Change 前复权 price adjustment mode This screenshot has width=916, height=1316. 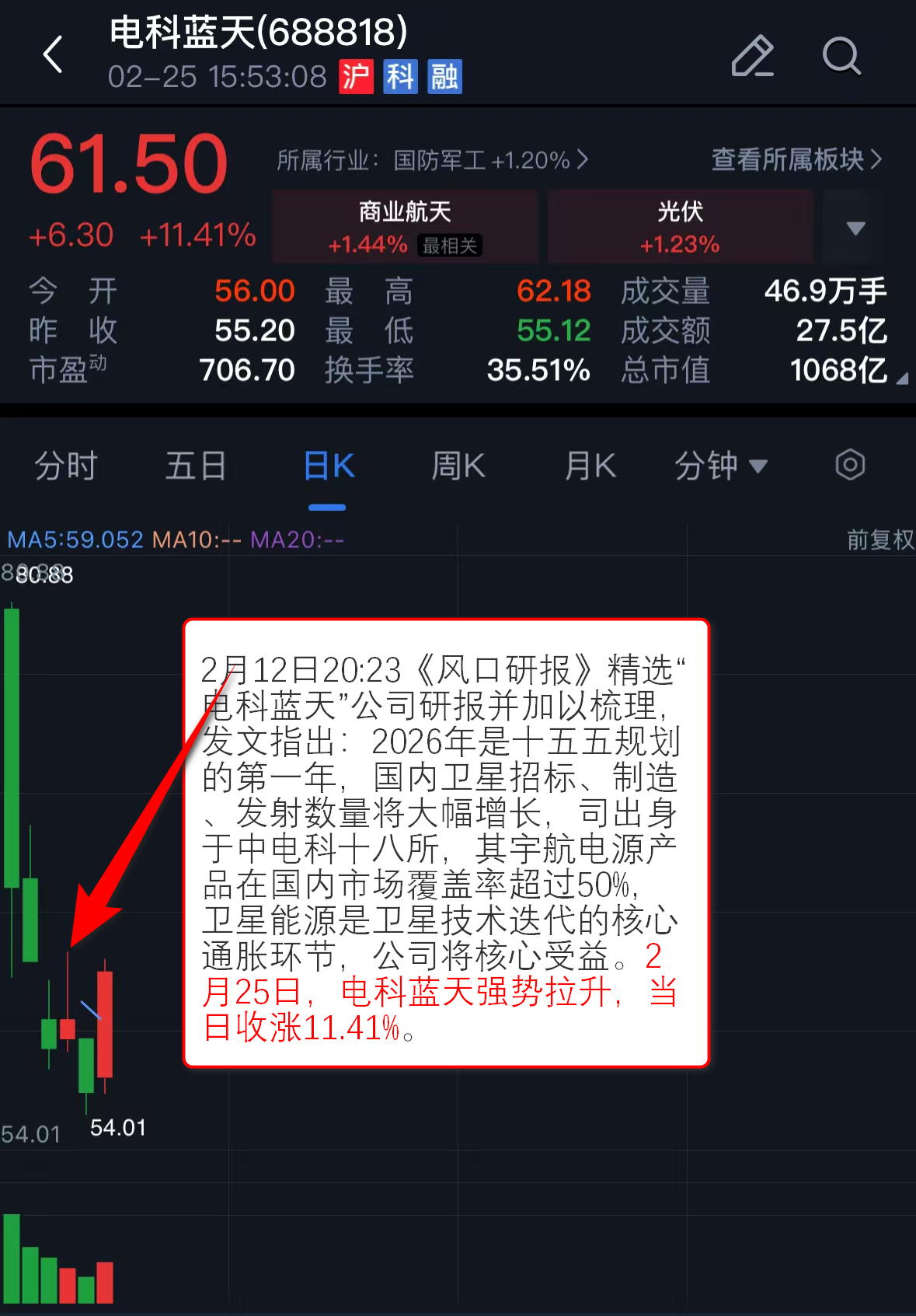[879, 539]
